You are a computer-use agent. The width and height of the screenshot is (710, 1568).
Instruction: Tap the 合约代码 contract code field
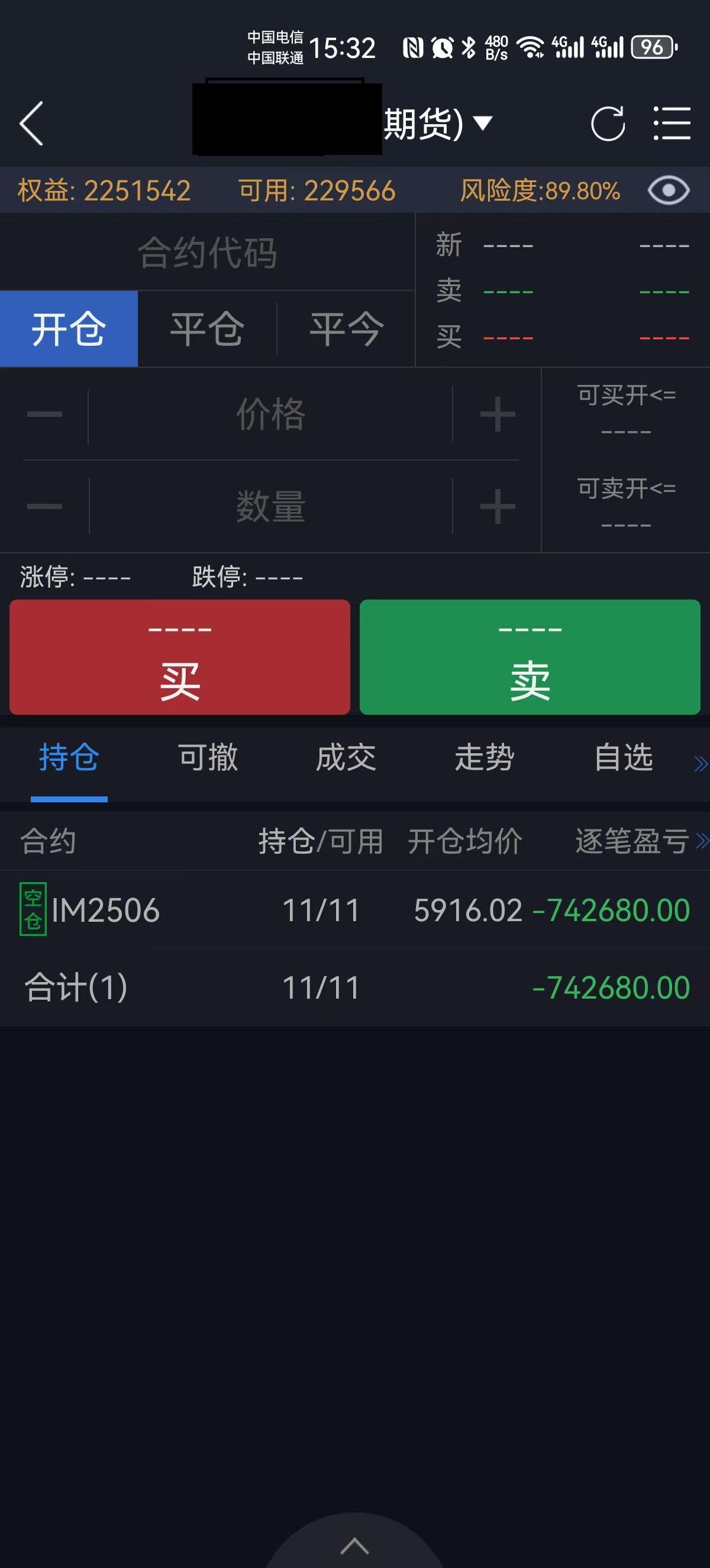pos(207,252)
